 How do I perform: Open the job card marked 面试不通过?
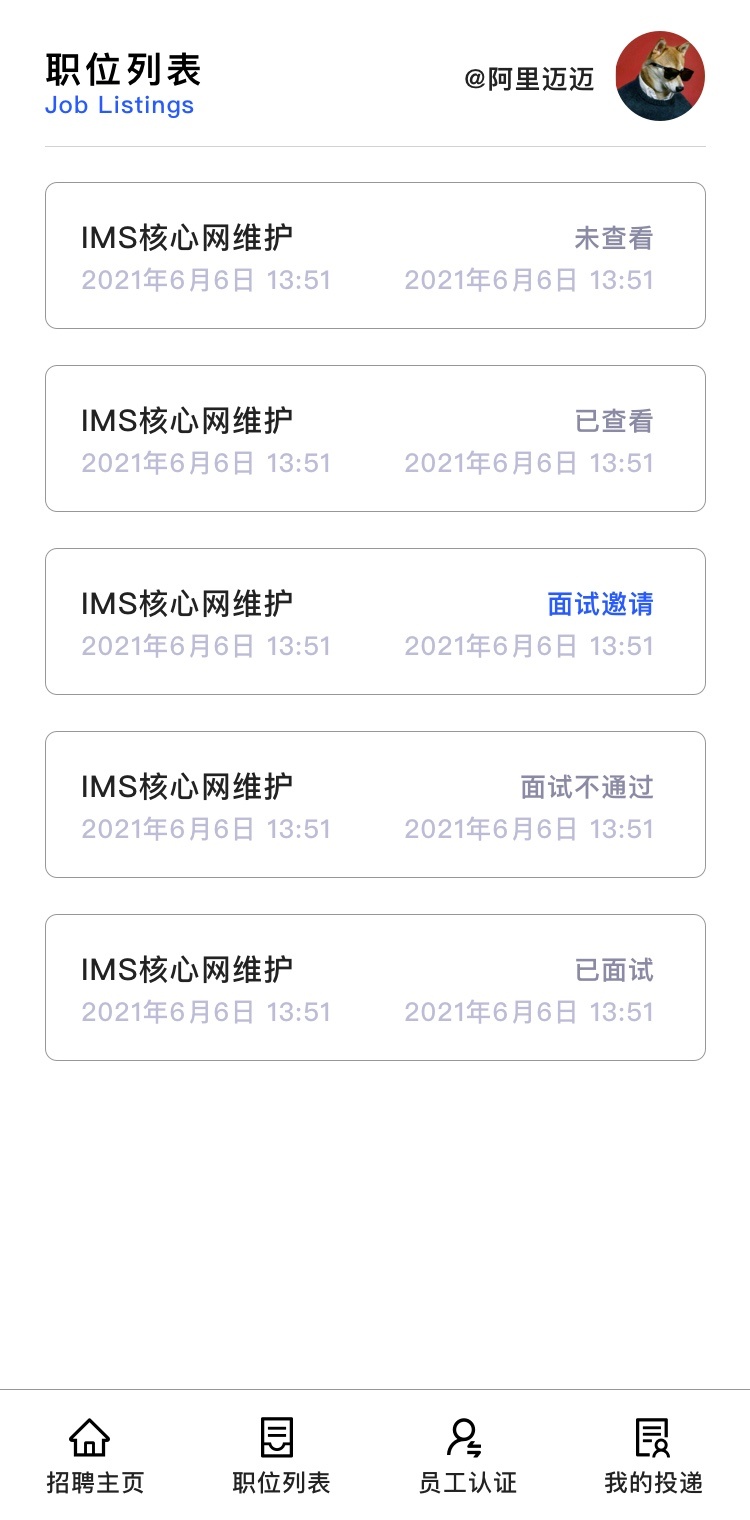[x=375, y=805]
